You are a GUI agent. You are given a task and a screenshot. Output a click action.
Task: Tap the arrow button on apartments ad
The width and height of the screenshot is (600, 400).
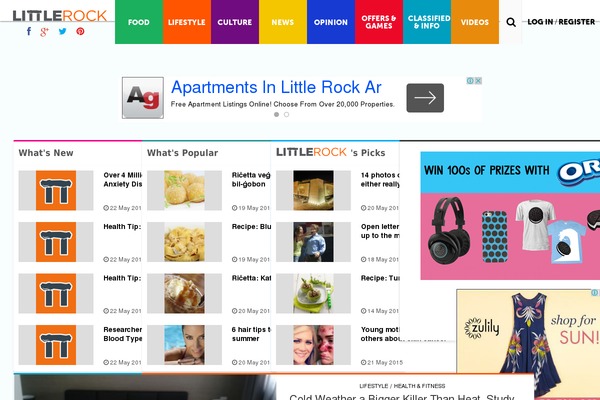[425, 97]
